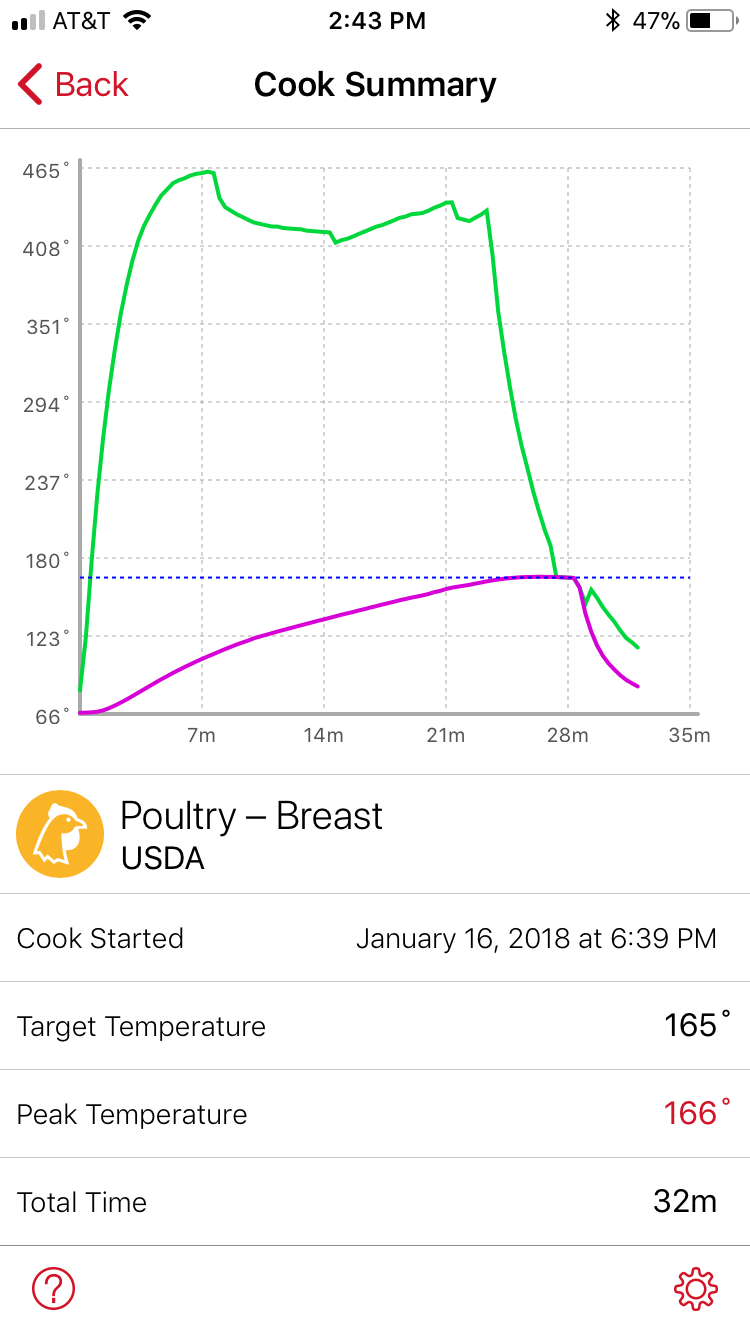Open the help question mark icon
The width and height of the screenshot is (750, 1334).
coord(54,1289)
